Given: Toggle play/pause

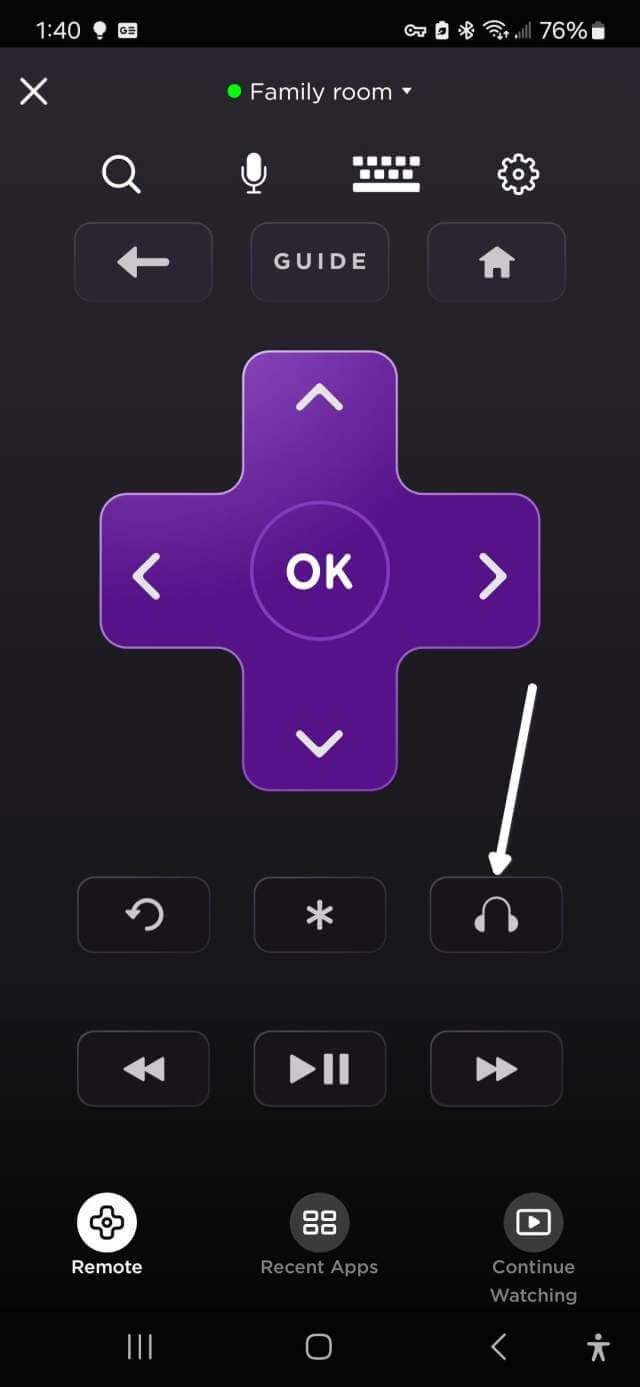Looking at the screenshot, I should 320,1069.
